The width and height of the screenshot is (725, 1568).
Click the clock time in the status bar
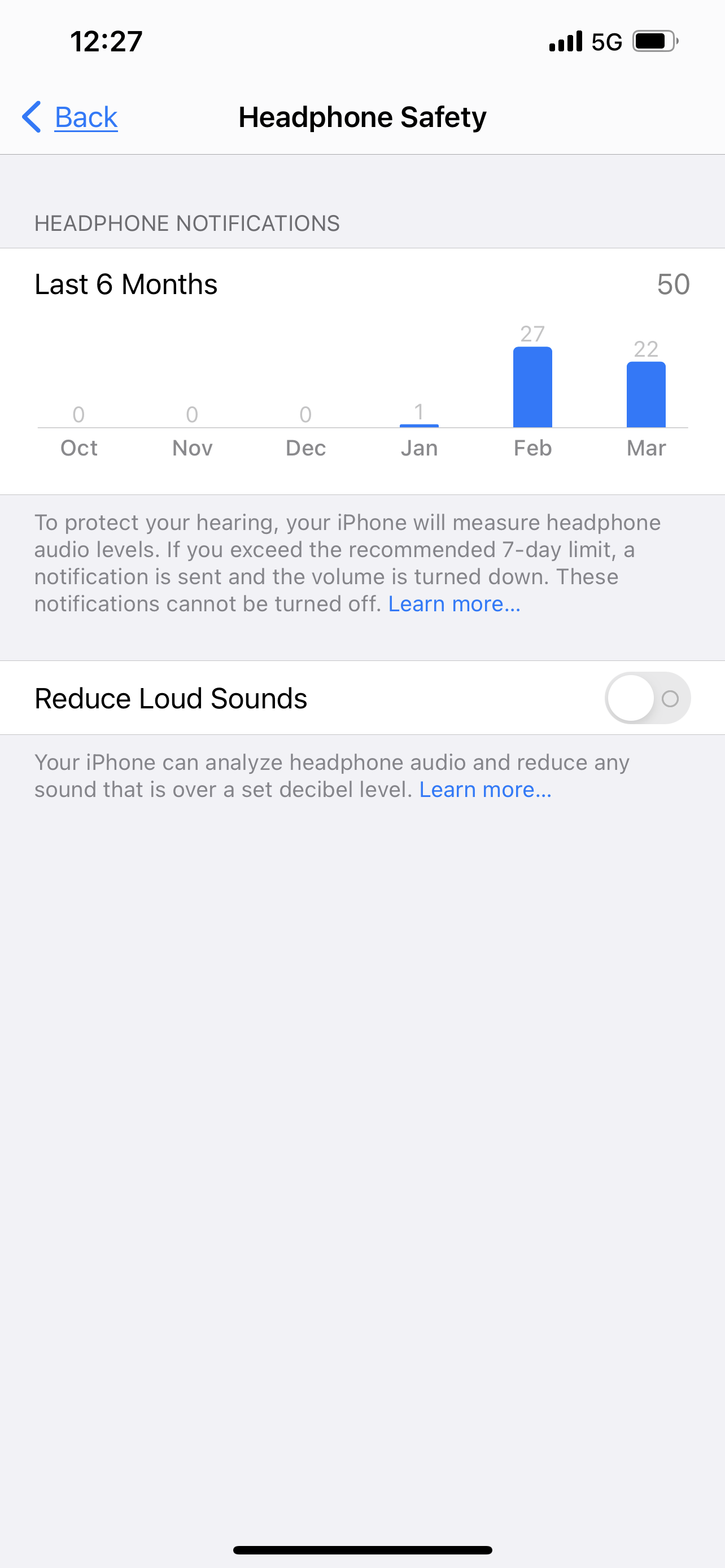point(107,41)
